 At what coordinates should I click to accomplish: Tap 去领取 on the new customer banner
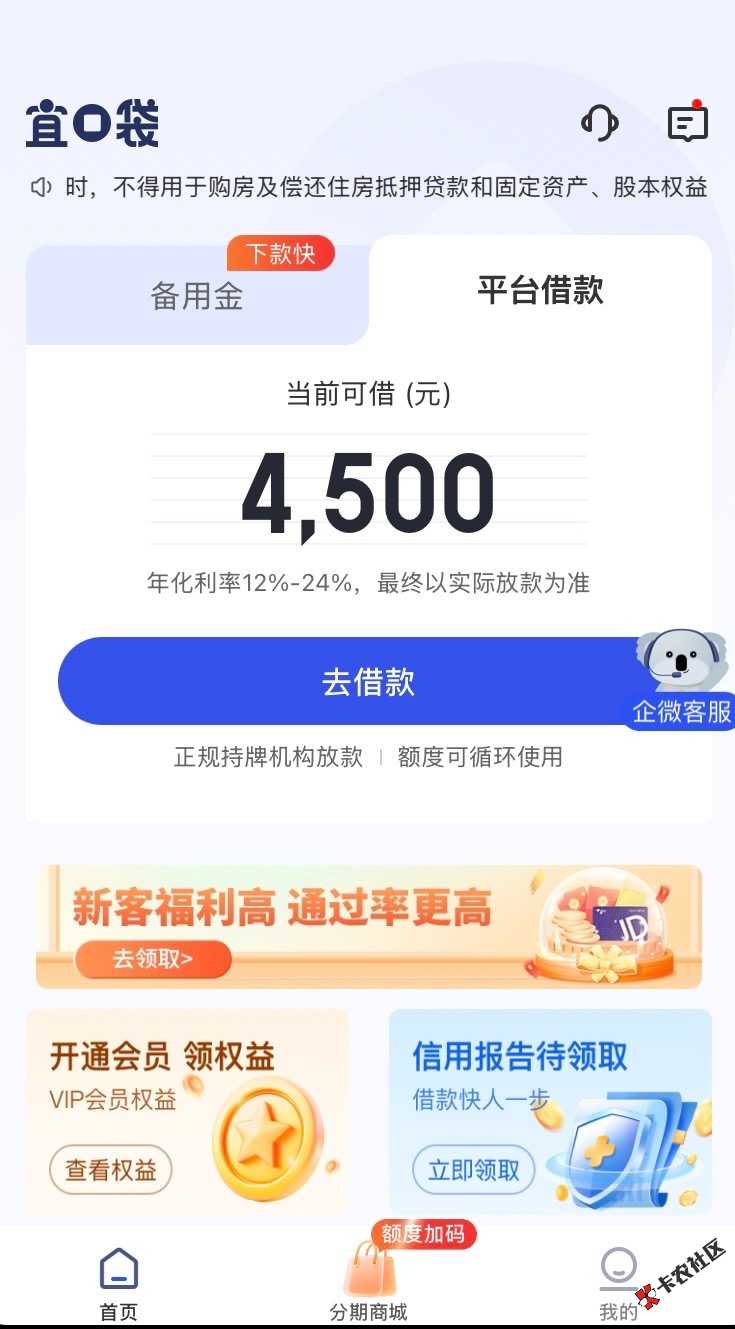(x=153, y=959)
